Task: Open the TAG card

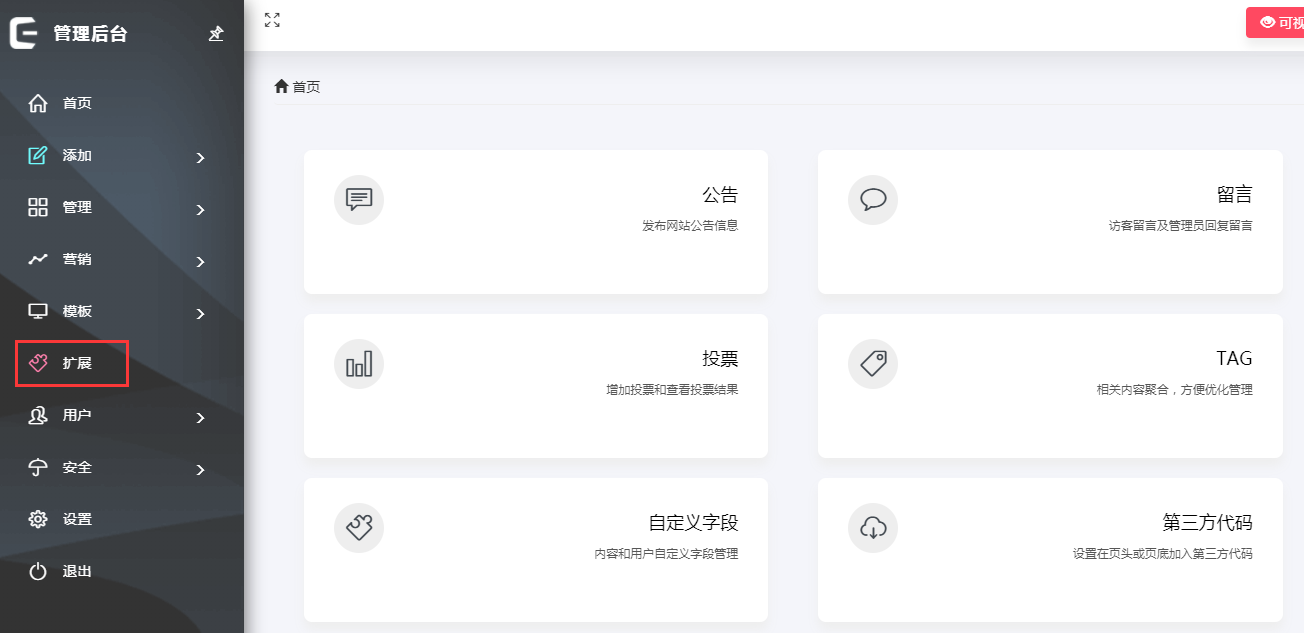Action: point(1050,386)
